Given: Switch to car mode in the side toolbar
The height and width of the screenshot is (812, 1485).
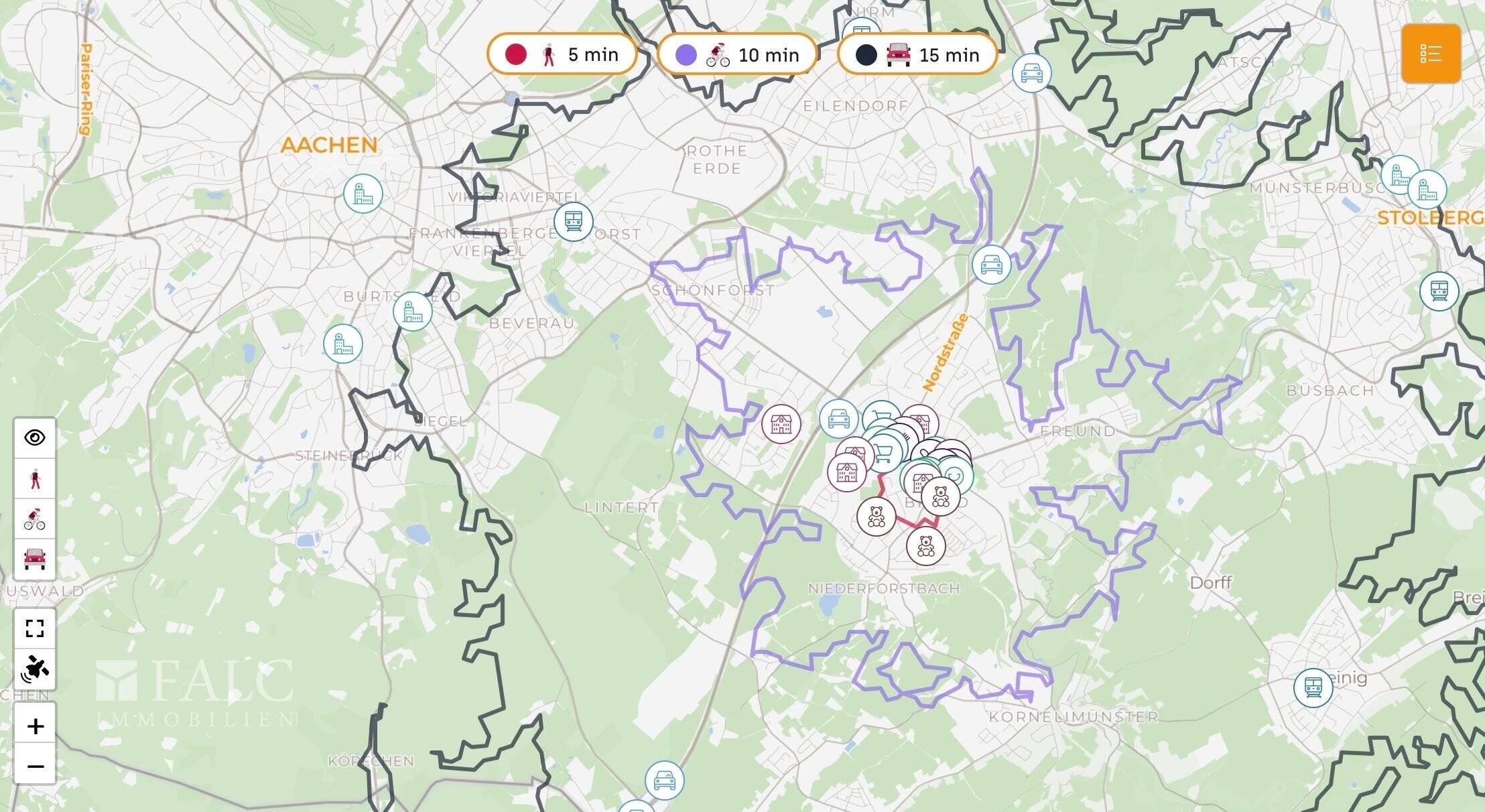Looking at the screenshot, I should (x=35, y=559).
